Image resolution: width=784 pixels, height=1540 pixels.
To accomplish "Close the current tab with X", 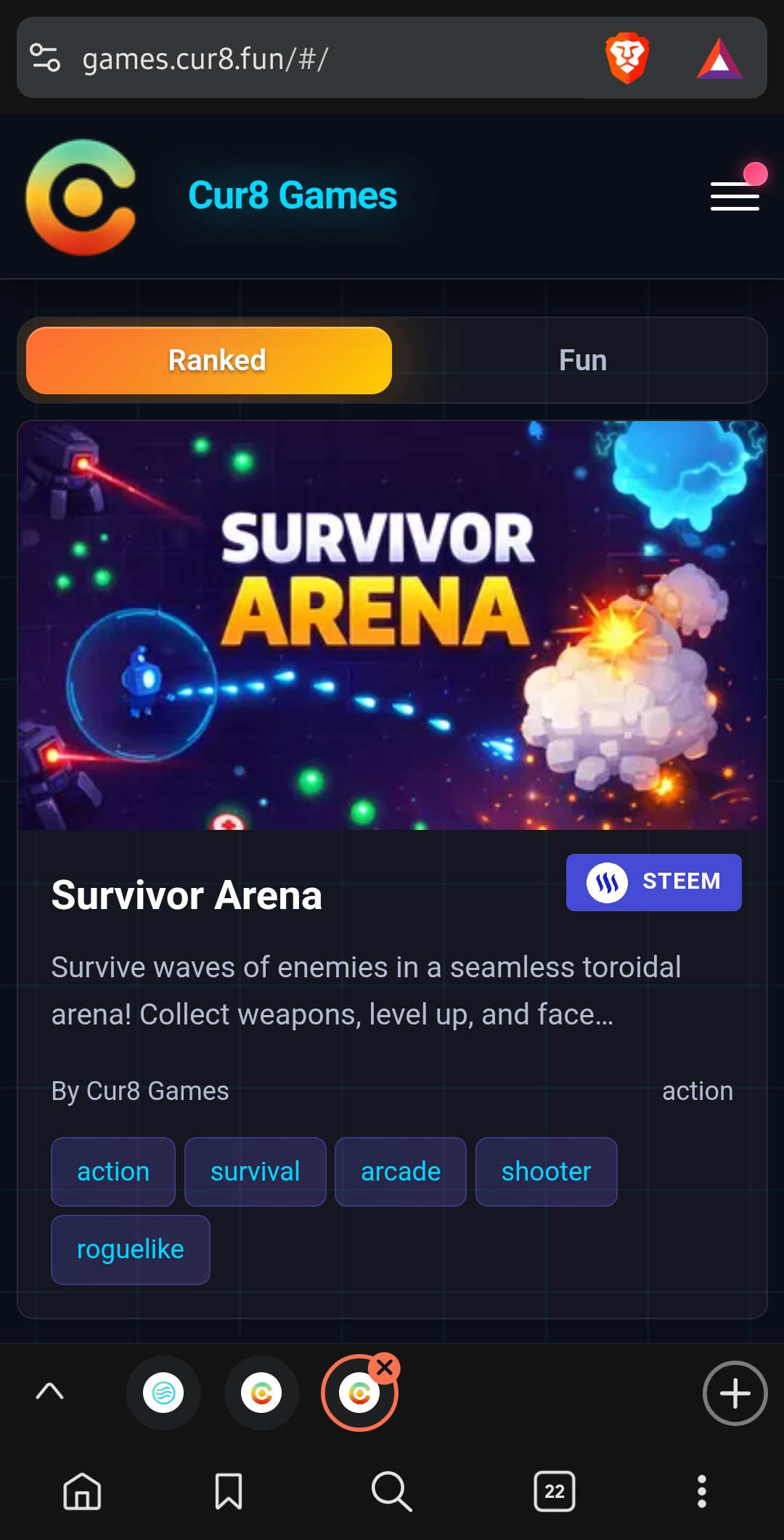I will (x=385, y=1368).
